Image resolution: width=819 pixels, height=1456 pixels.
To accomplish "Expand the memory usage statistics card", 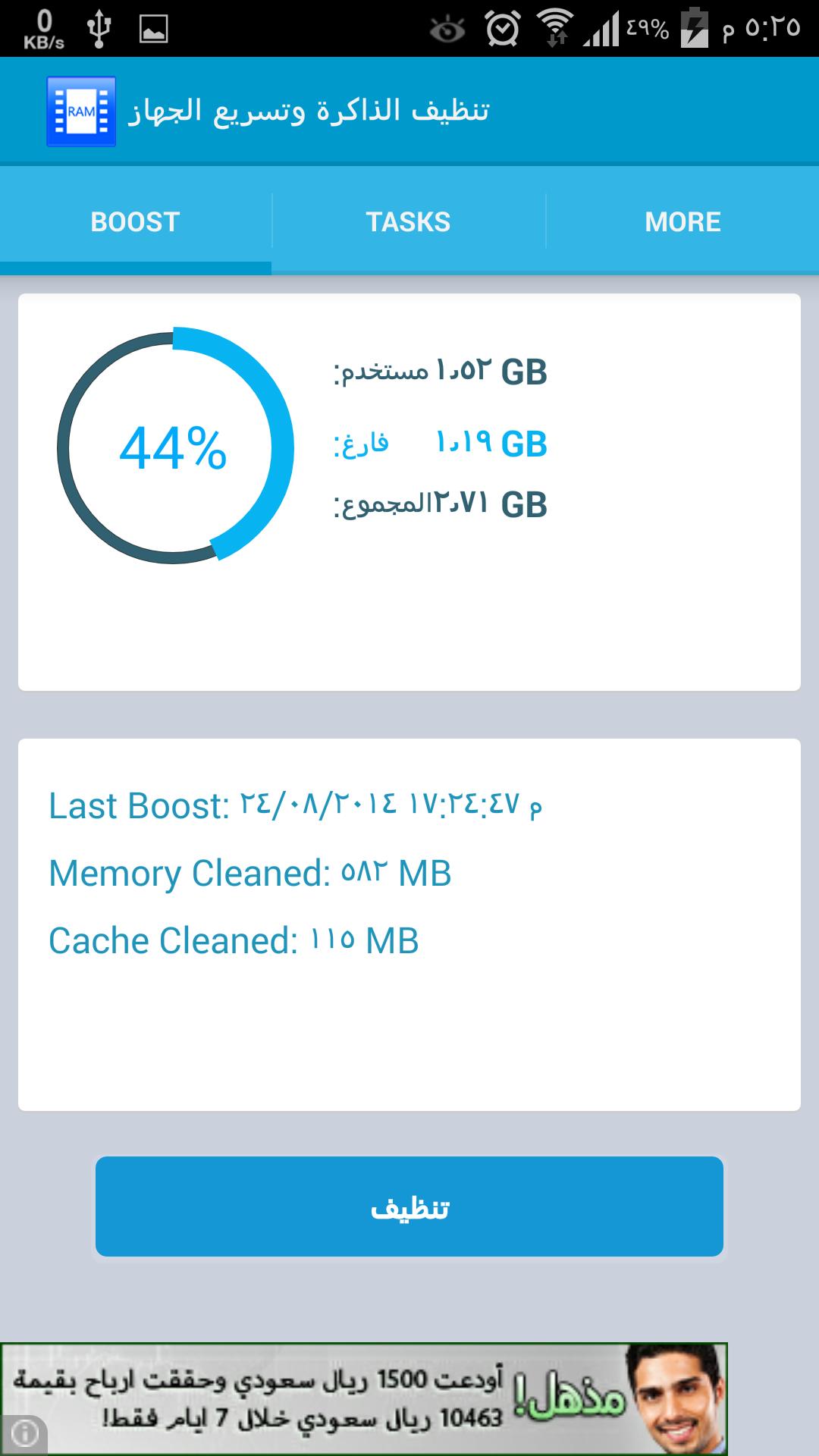I will 409,493.
